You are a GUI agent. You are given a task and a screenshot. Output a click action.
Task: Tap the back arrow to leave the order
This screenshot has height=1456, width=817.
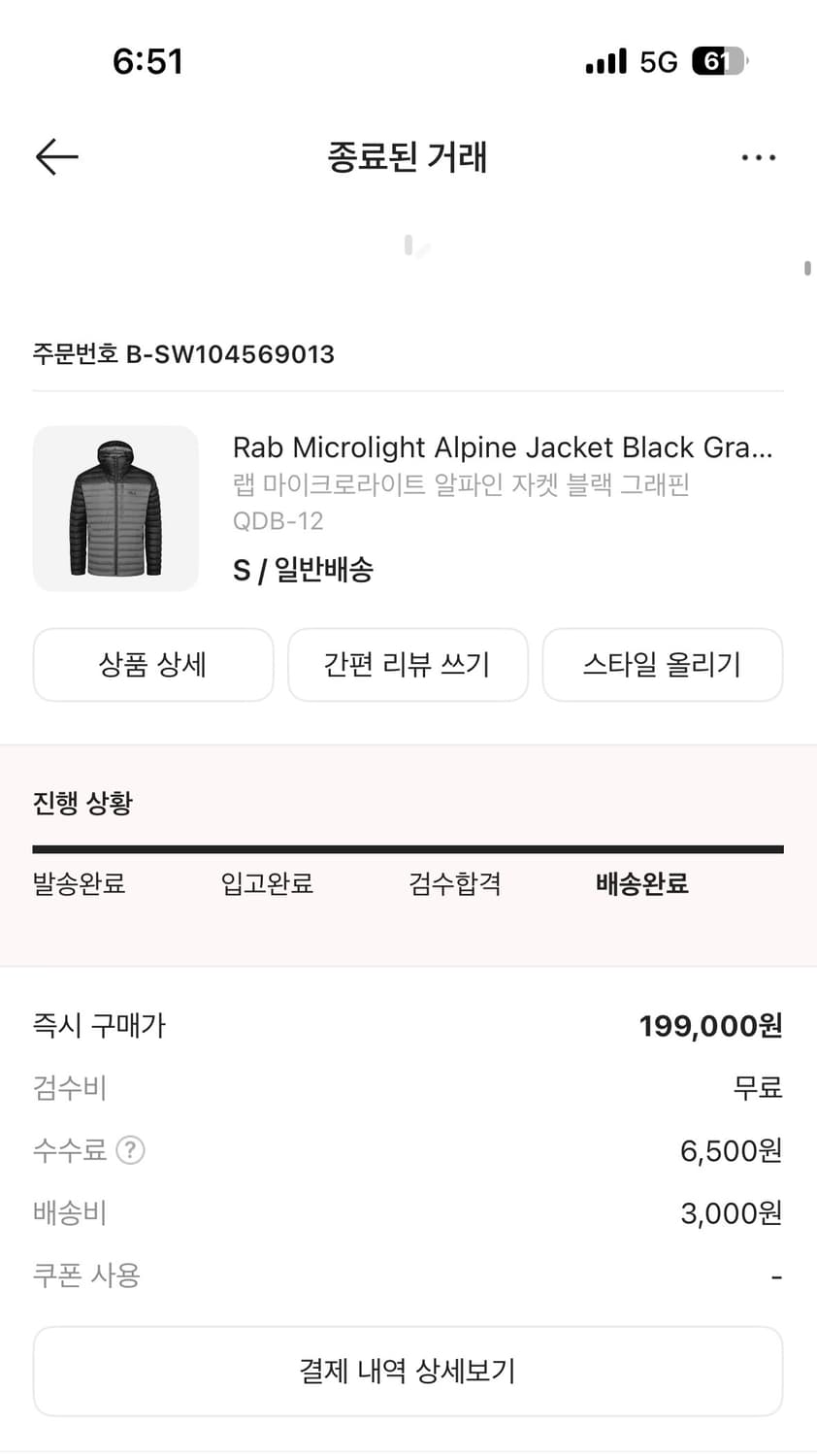click(x=55, y=156)
